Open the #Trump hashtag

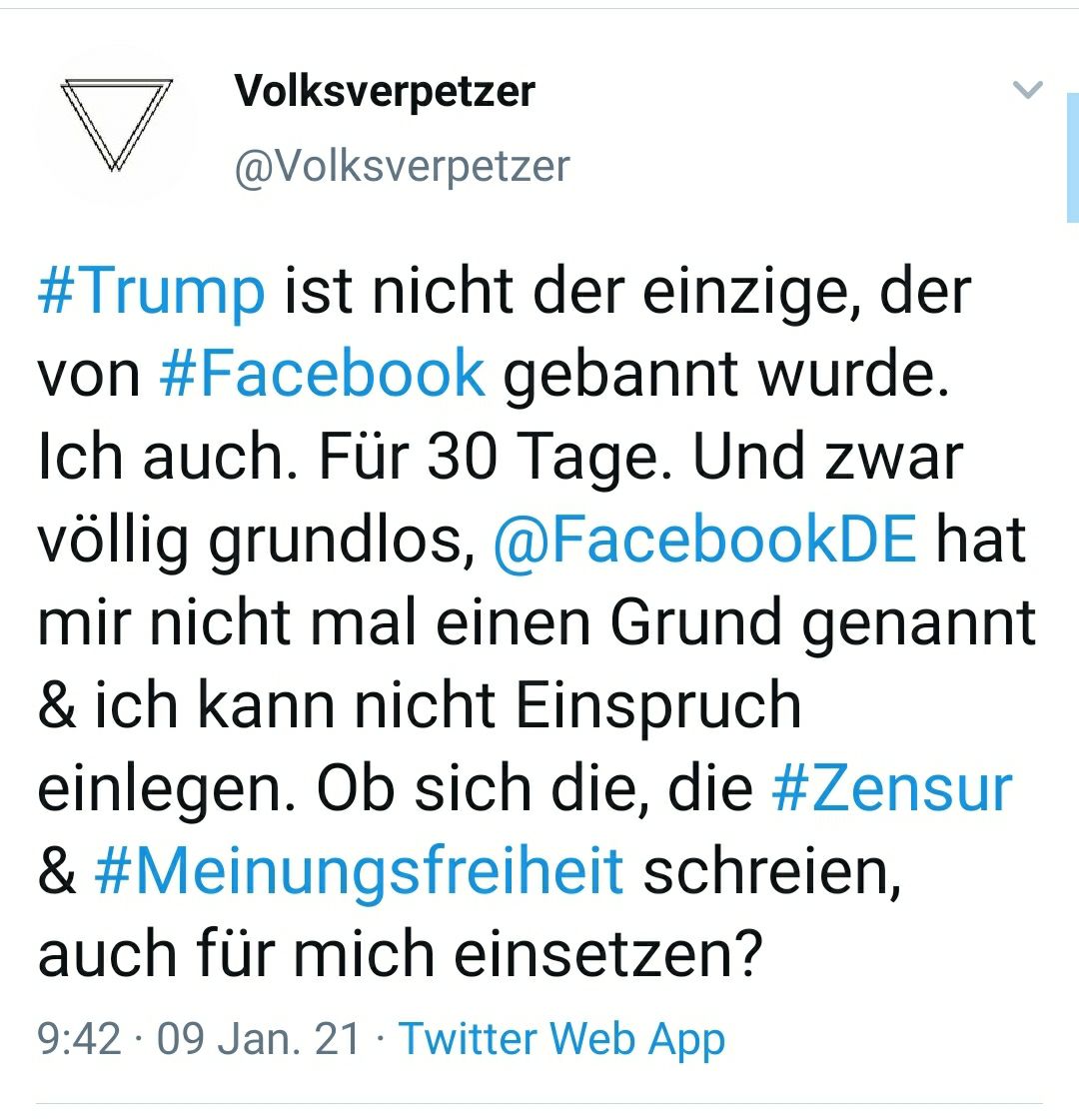[152, 290]
